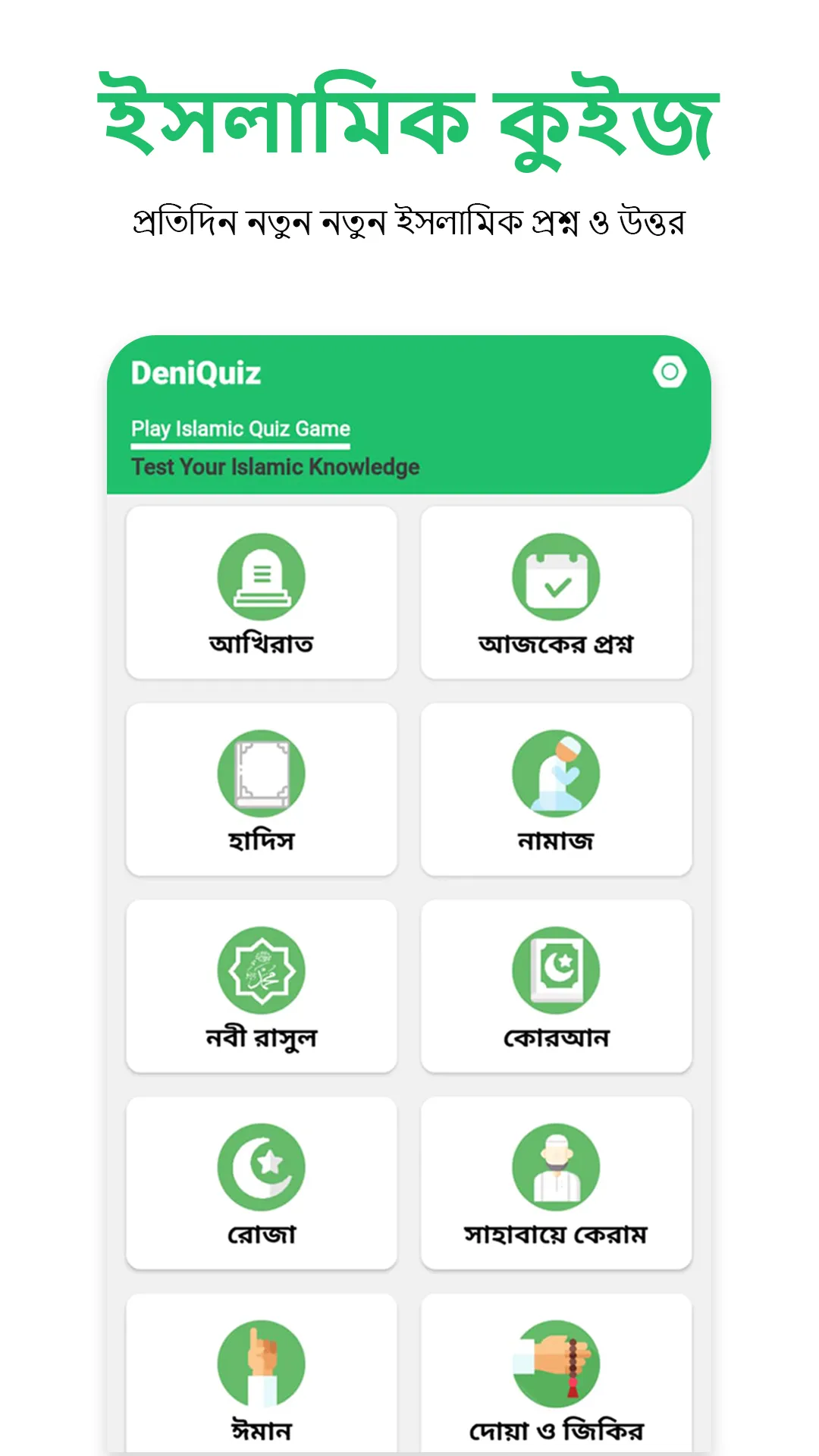Open the দোয়া ও জিকির prayer beads icon
Screen dimensions: 819x1456
point(557,1363)
